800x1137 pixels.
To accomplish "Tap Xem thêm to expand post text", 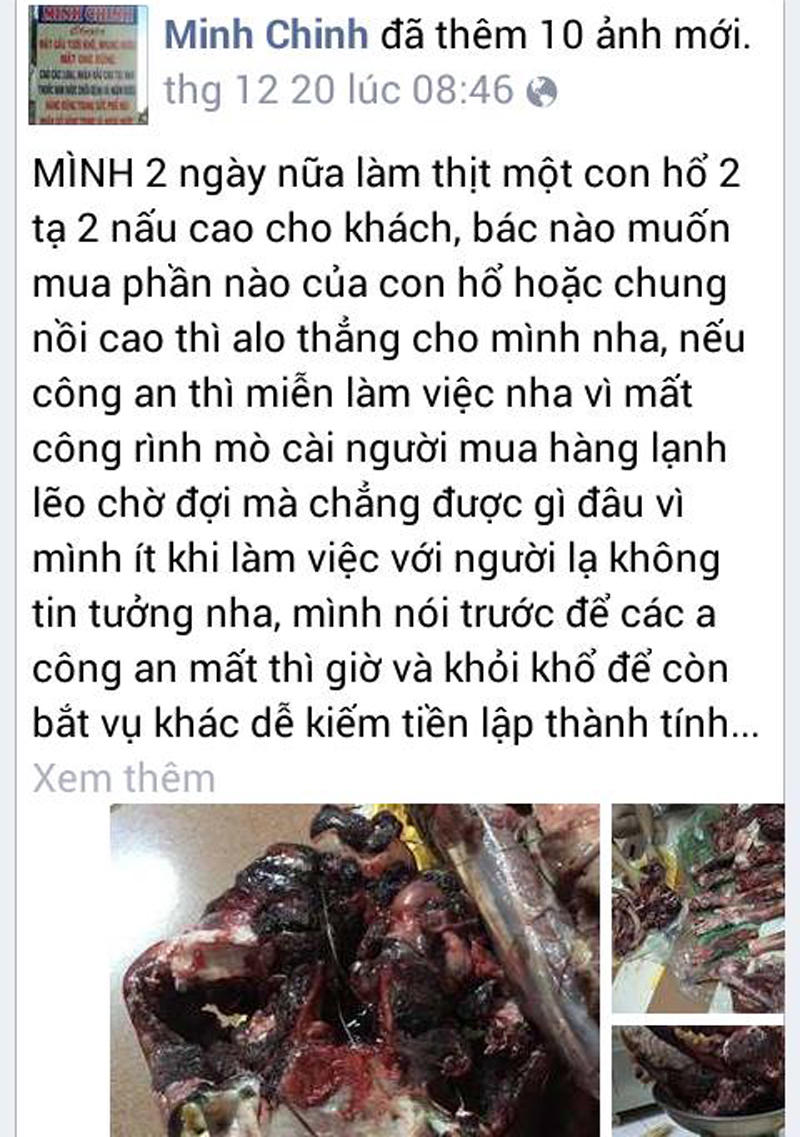I will [124, 778].
